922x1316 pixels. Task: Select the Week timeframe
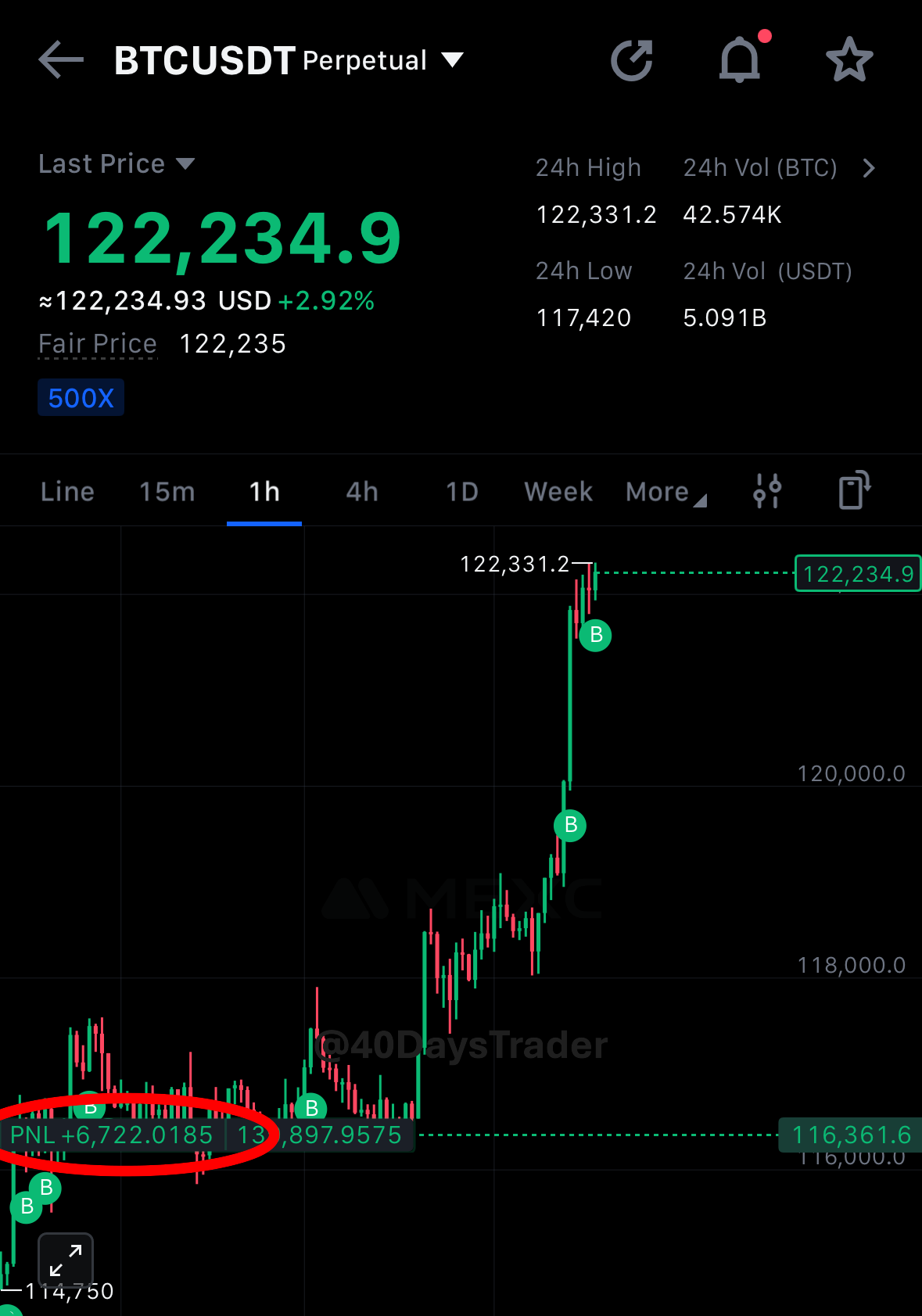tap(558, 492)
